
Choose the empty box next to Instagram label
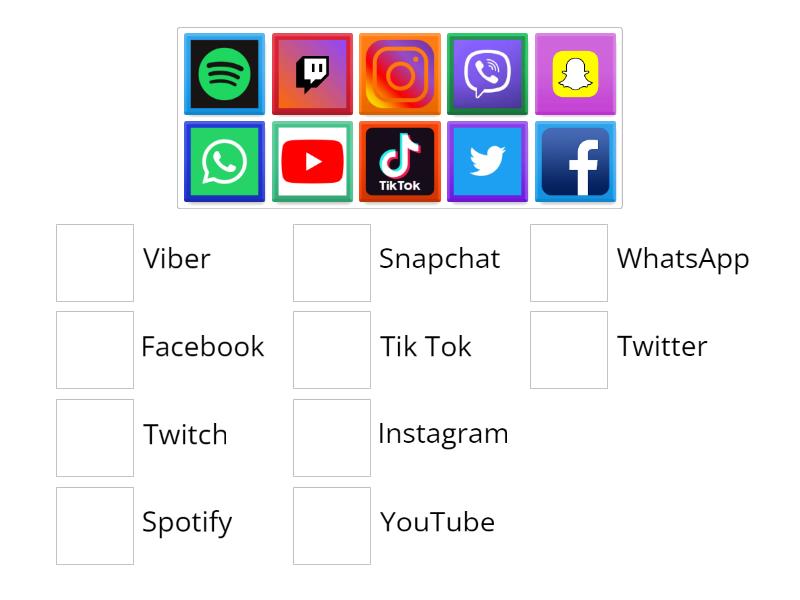click(x=332, y=438)
